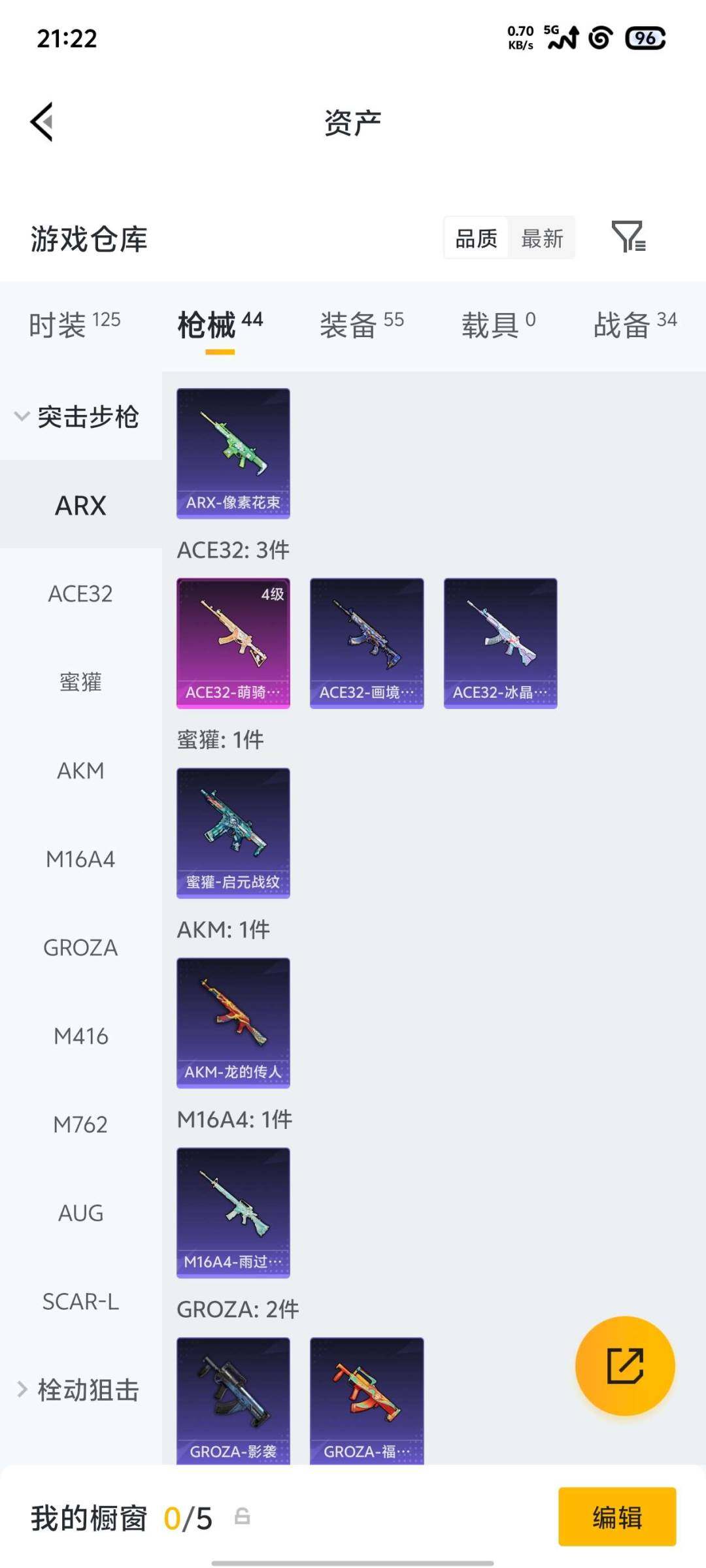Go back from the 资产 page
The width and height of the screenshot is (706, 1568).
click(x=42, y=122)
